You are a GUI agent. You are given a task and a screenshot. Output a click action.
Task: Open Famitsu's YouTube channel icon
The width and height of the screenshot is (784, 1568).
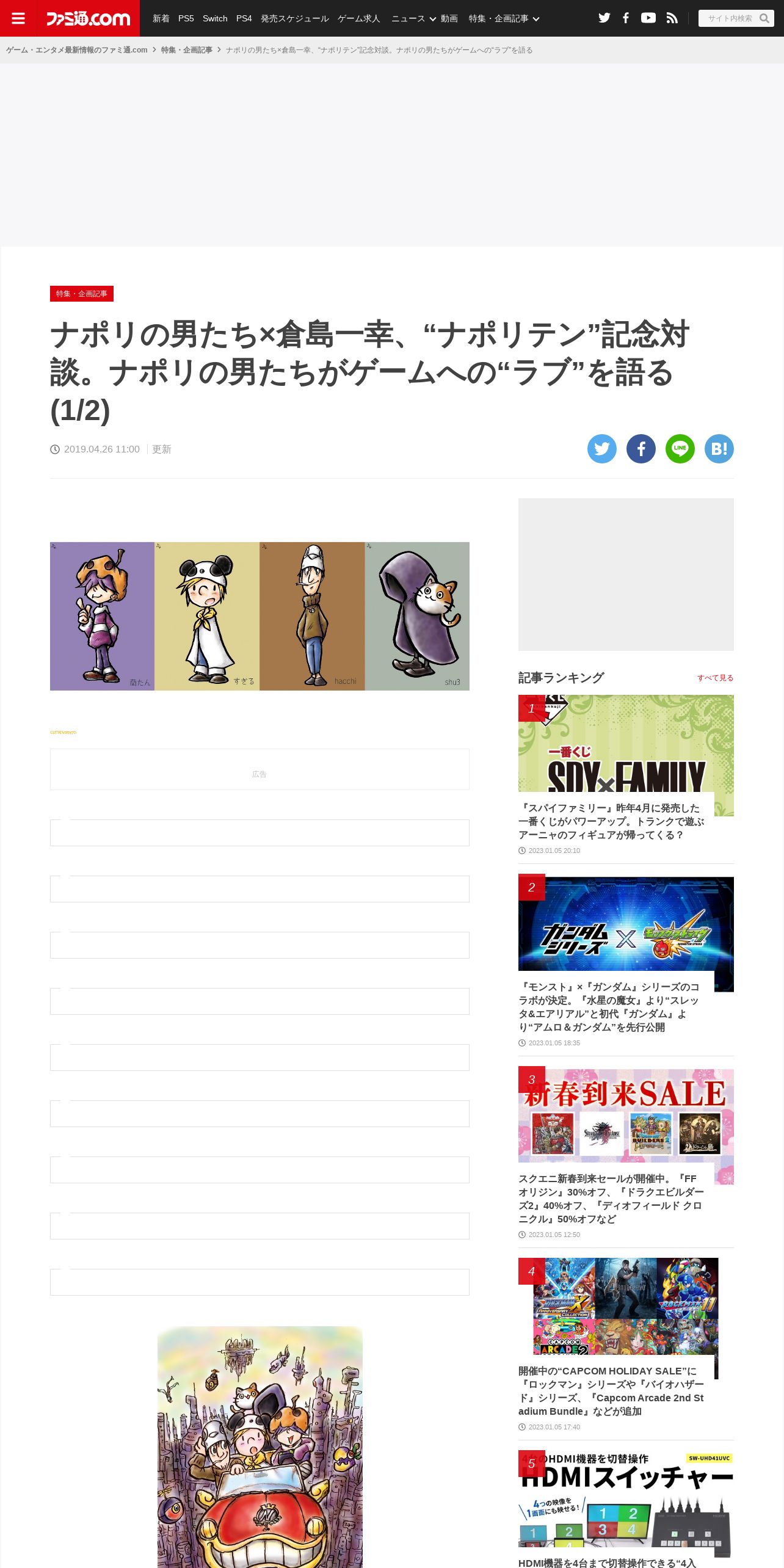coord(648,18)
